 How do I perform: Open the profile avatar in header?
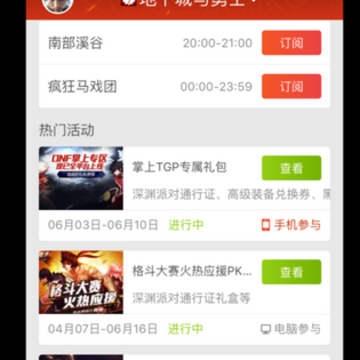click(x=57, y=5)
